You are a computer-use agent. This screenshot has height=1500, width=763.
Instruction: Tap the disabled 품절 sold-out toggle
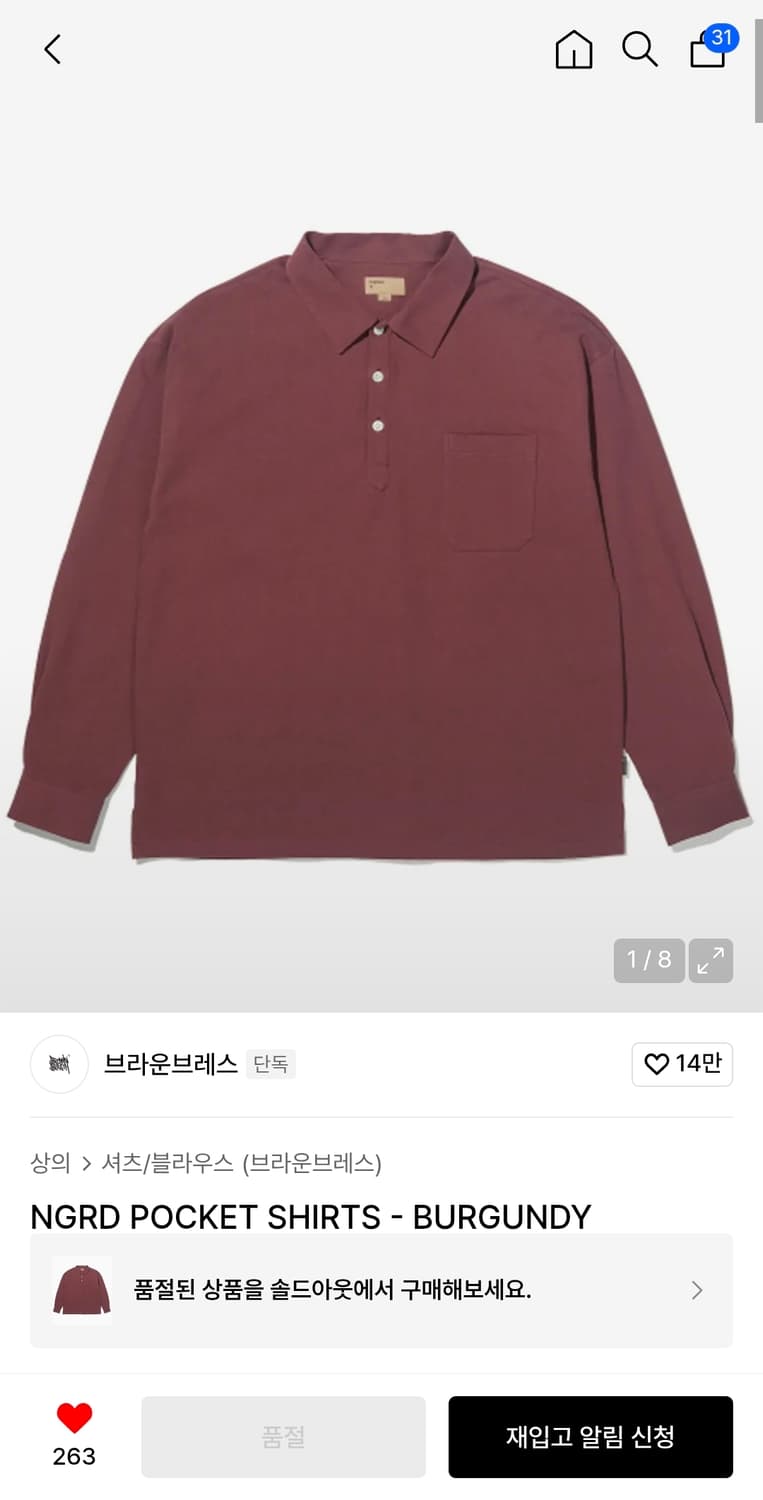point(283,1437)
